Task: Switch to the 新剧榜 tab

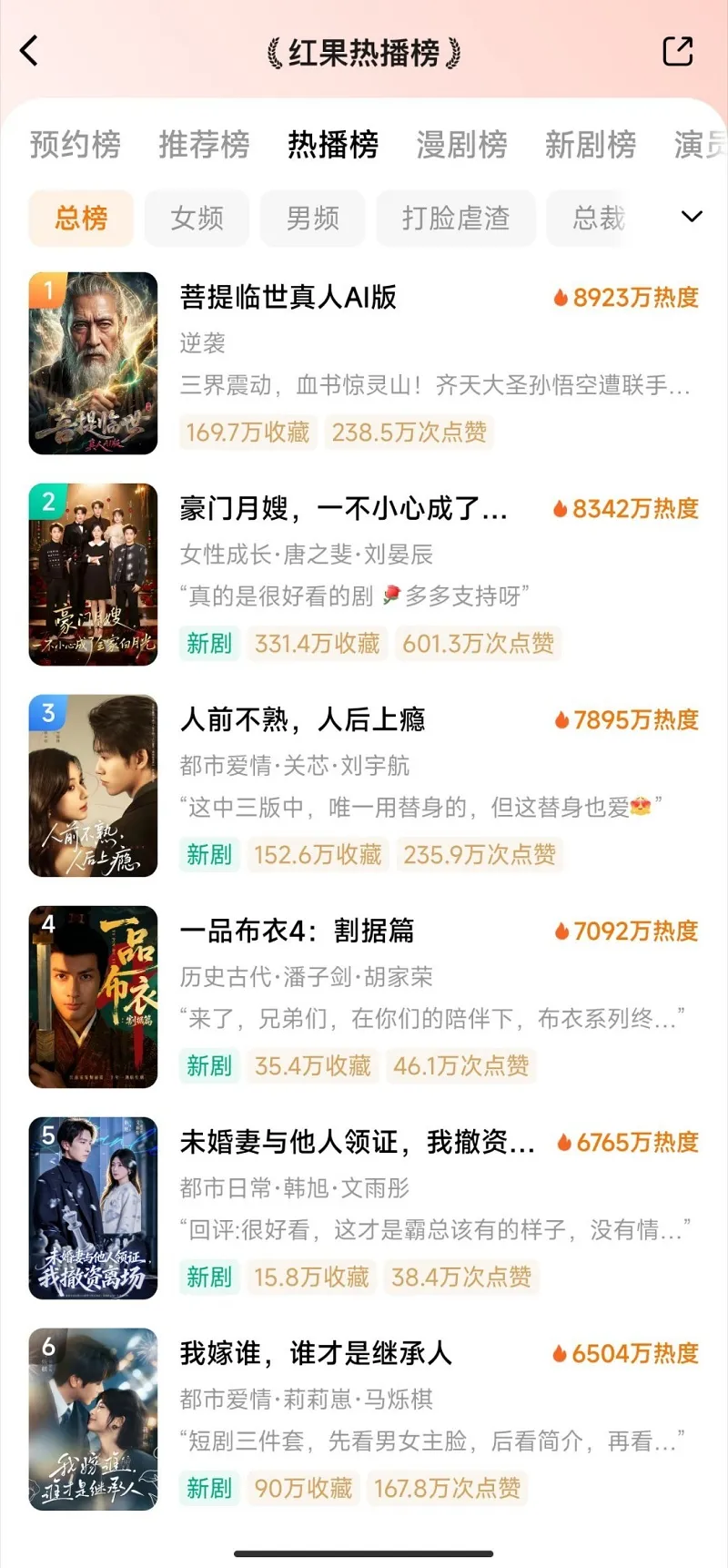Action: pos(590,145)
